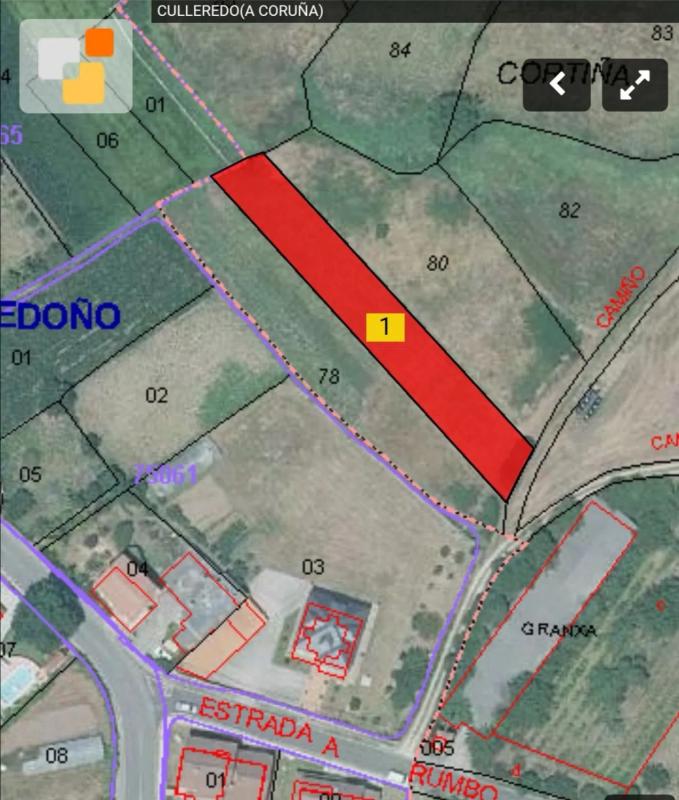Select the yellow plot marker 1
The image size is (679, 800).
(x=385, y=327)
